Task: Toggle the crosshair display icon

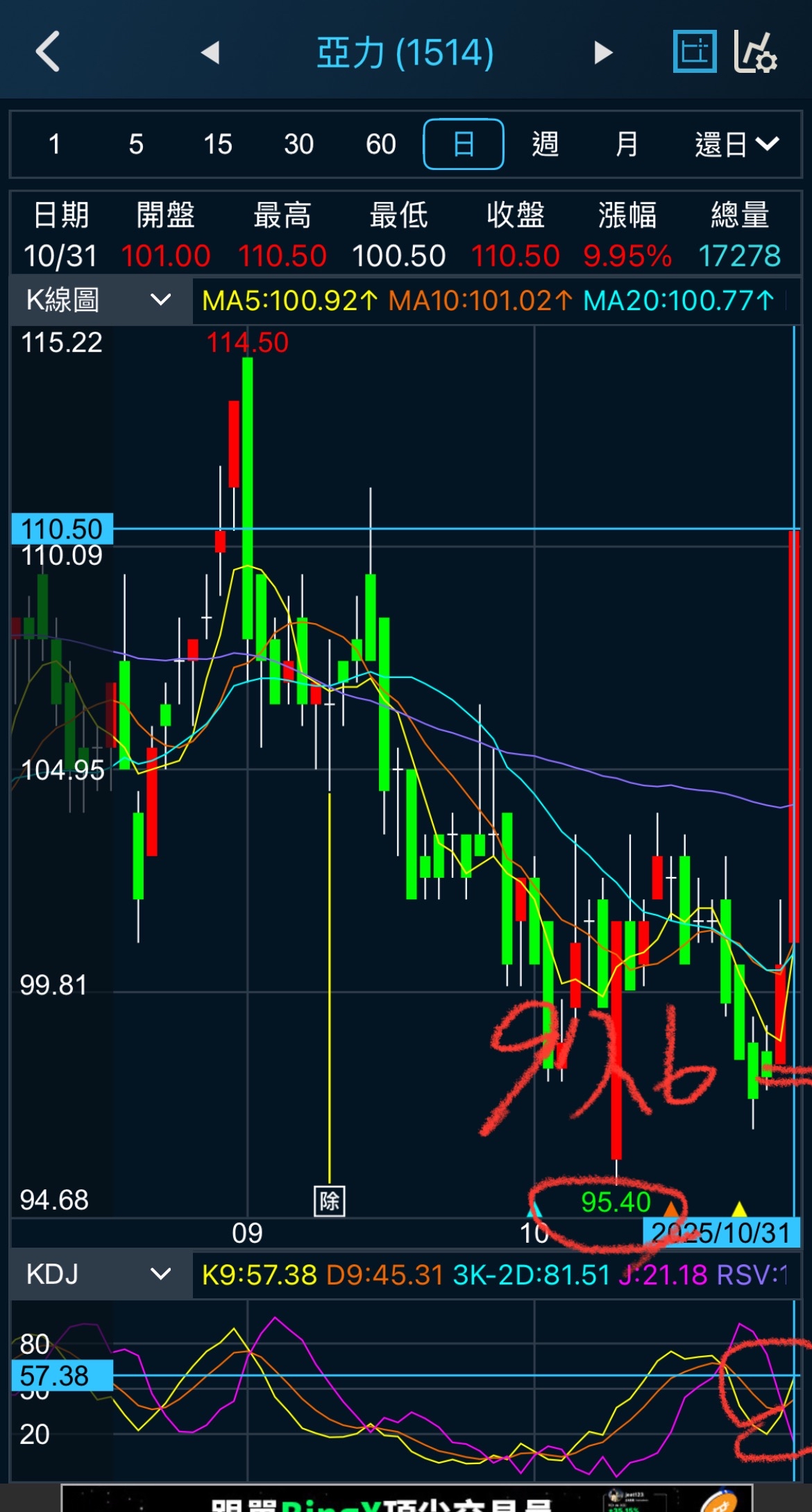Action: (x=695, y=51)
